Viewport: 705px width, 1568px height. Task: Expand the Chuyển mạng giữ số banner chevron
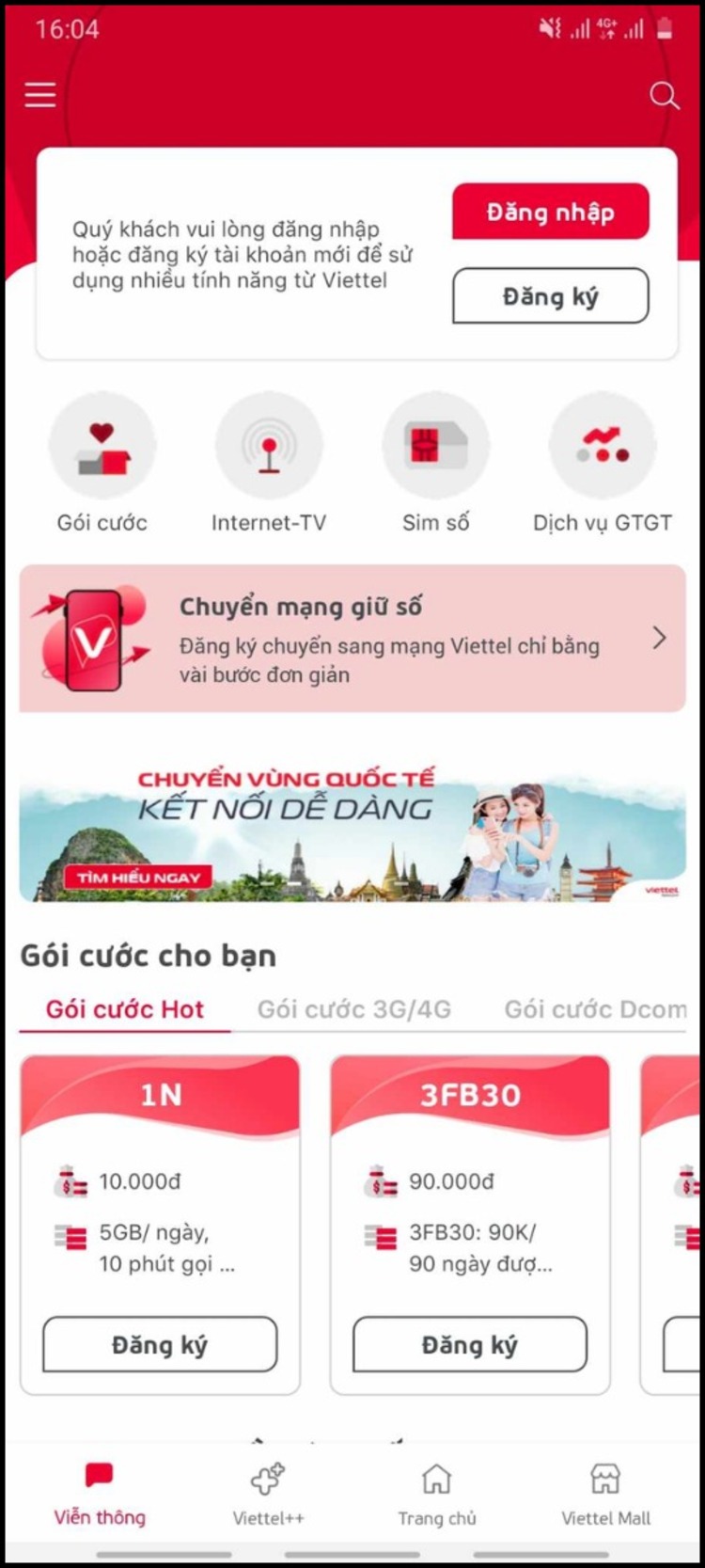click(x=659, y=638)
